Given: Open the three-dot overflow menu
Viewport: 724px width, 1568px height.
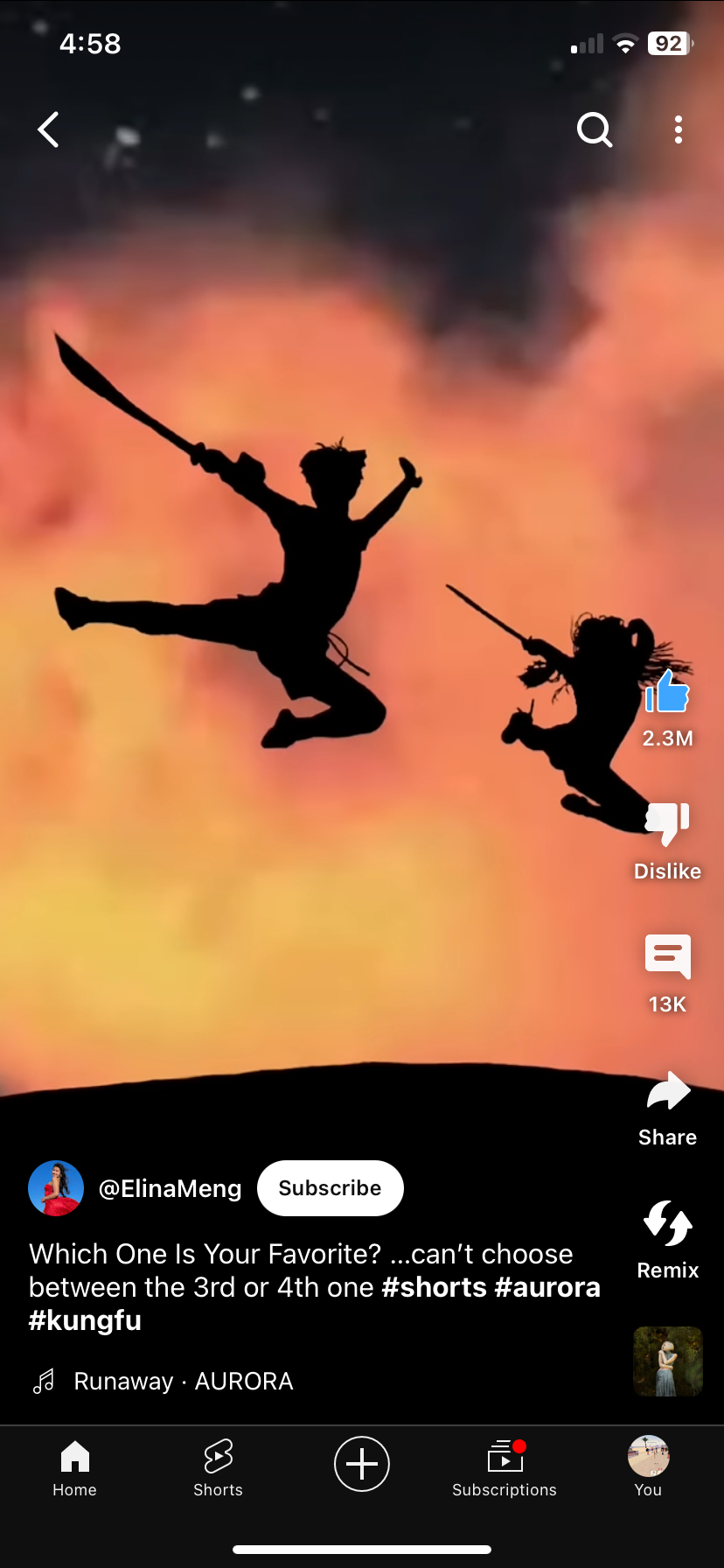Looking at the screenshot, I should (x=679, y=129).
